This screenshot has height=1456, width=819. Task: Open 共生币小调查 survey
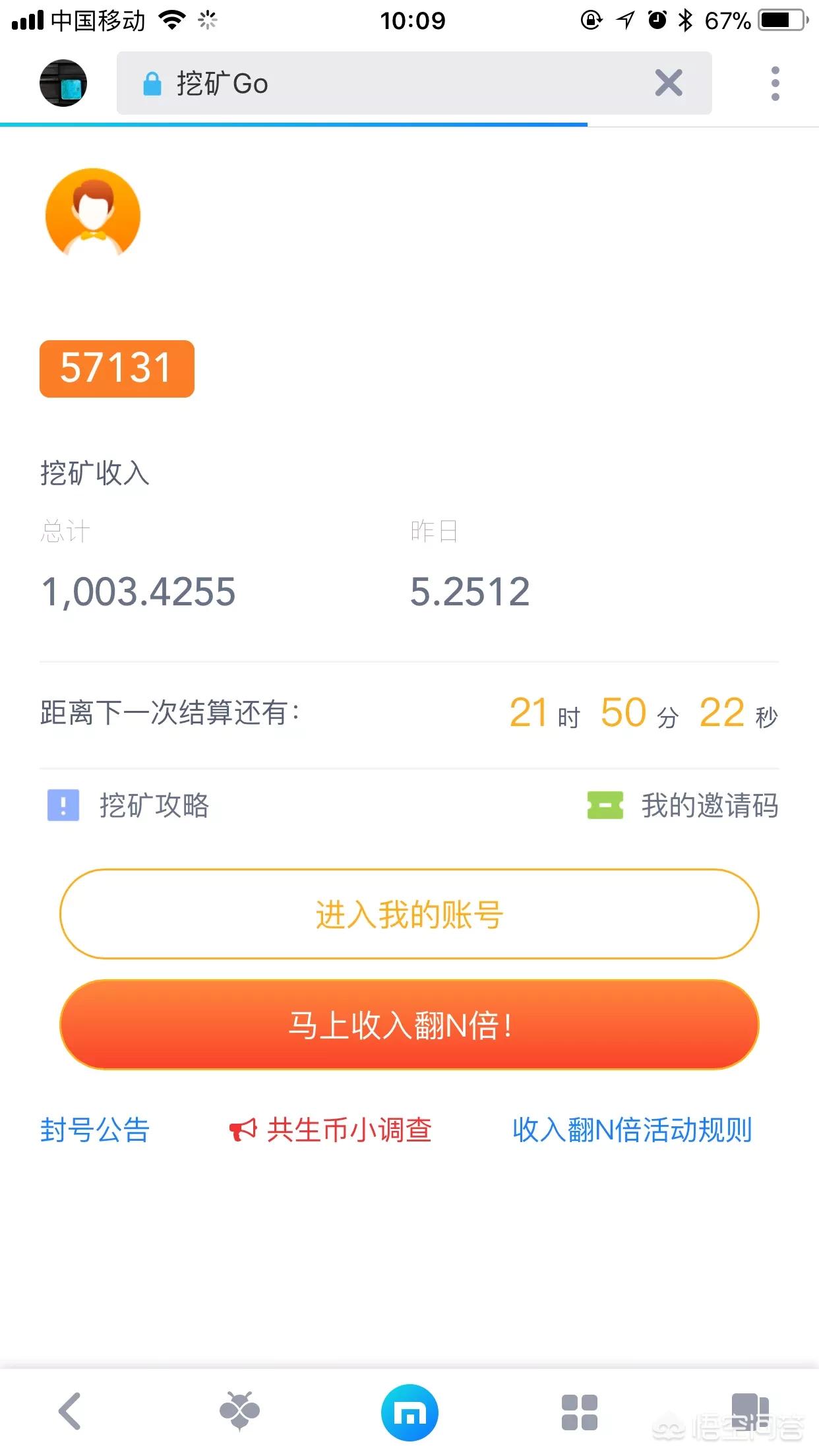click(331, 1130)
